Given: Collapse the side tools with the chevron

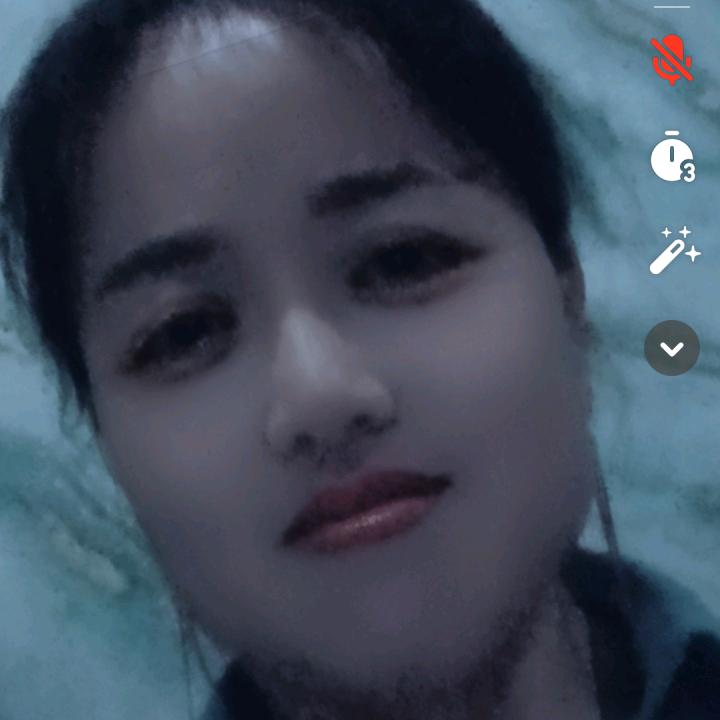Looking at the screenshot, I should pos(672,348).
